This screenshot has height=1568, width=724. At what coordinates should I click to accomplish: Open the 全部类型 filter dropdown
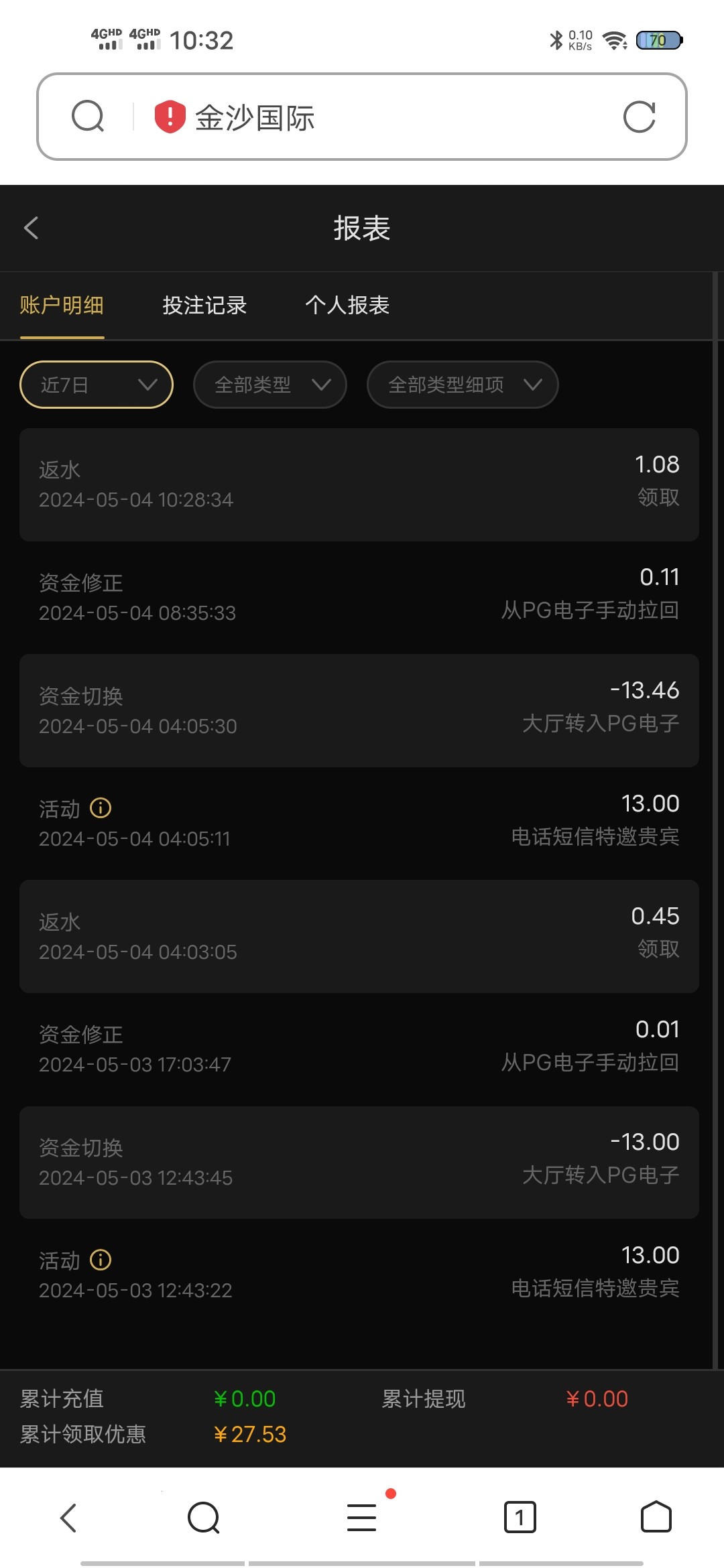[269, 385]
